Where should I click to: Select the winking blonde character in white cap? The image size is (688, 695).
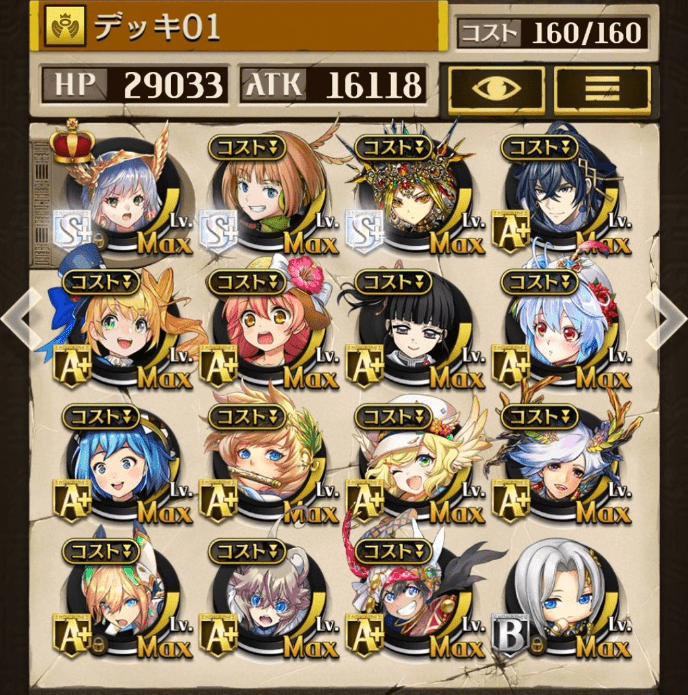click(406, 465)
